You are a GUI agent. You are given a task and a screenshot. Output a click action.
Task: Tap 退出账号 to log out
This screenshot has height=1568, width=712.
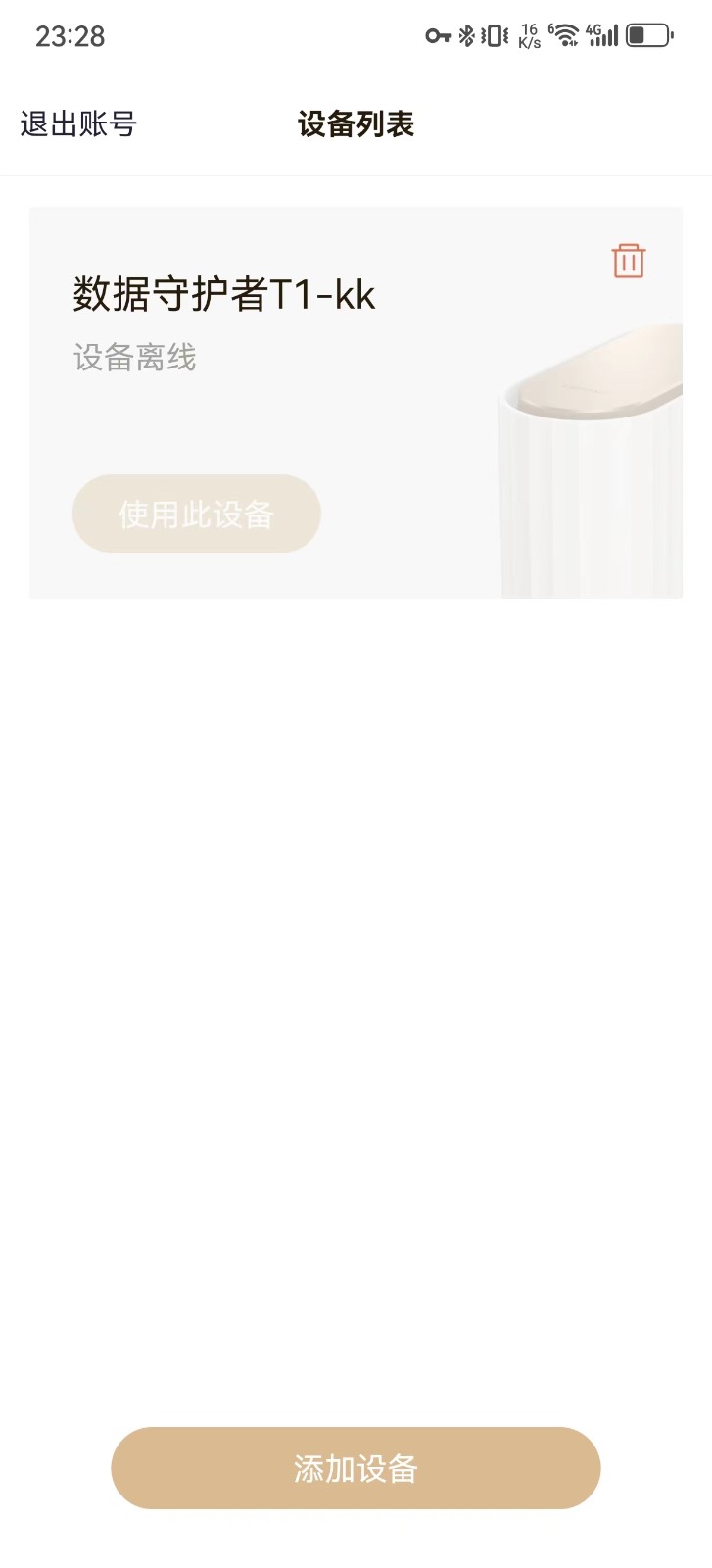click(78, 124)
